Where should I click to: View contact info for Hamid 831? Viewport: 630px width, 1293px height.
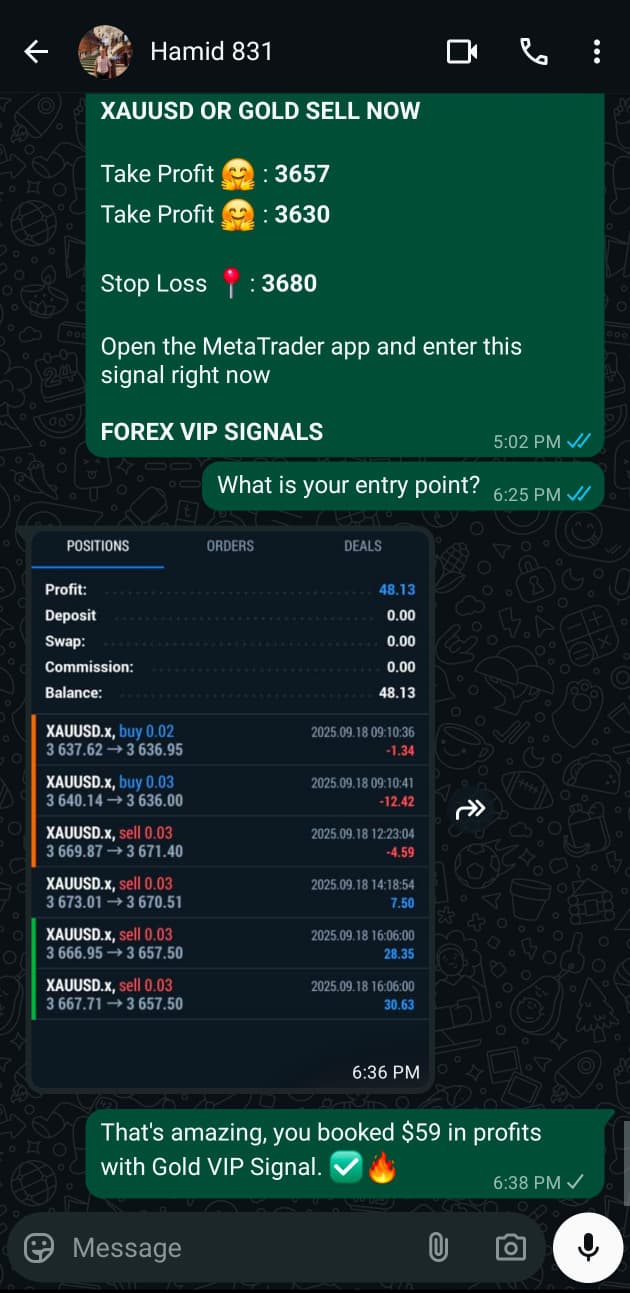point(211,52)
